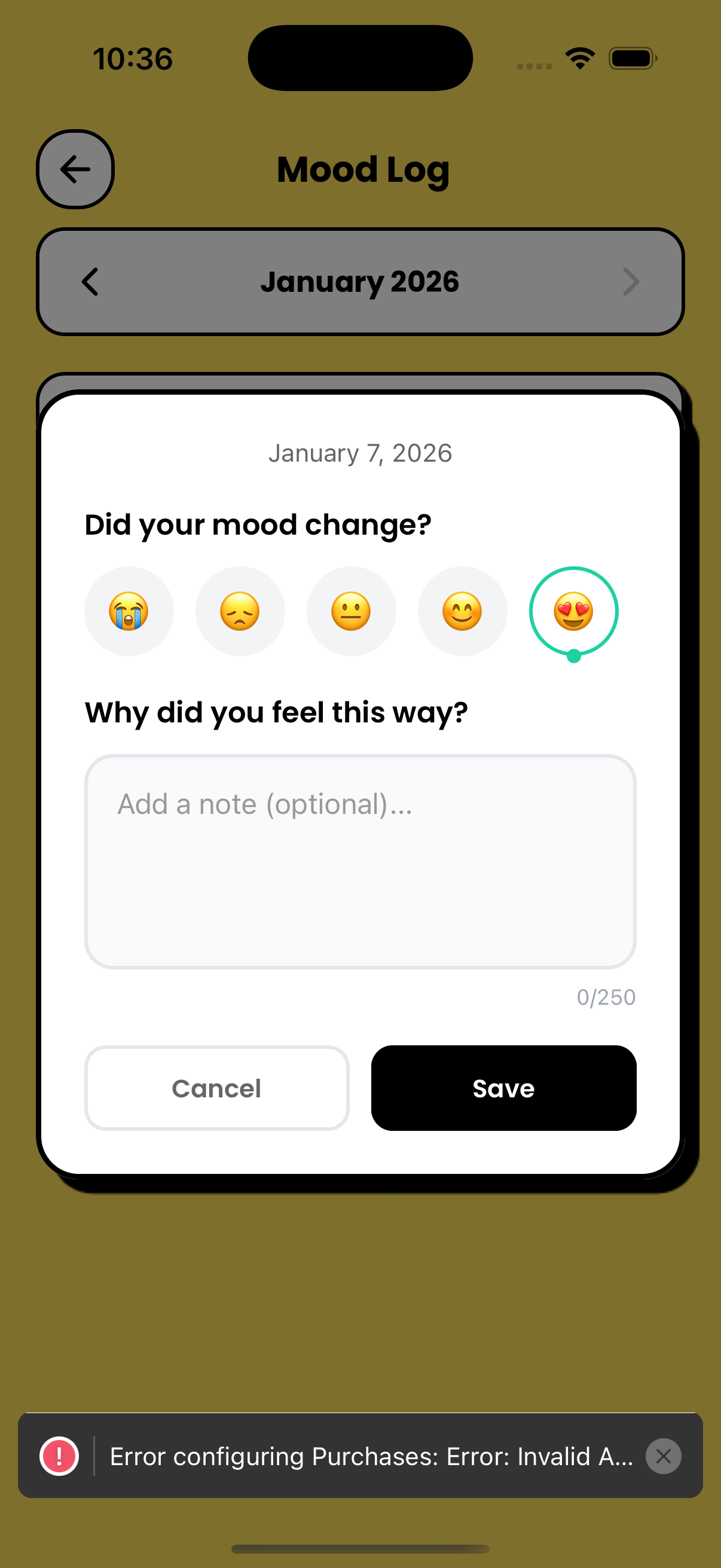
Task: Go to the previous month
Action: tap(90, 282)
